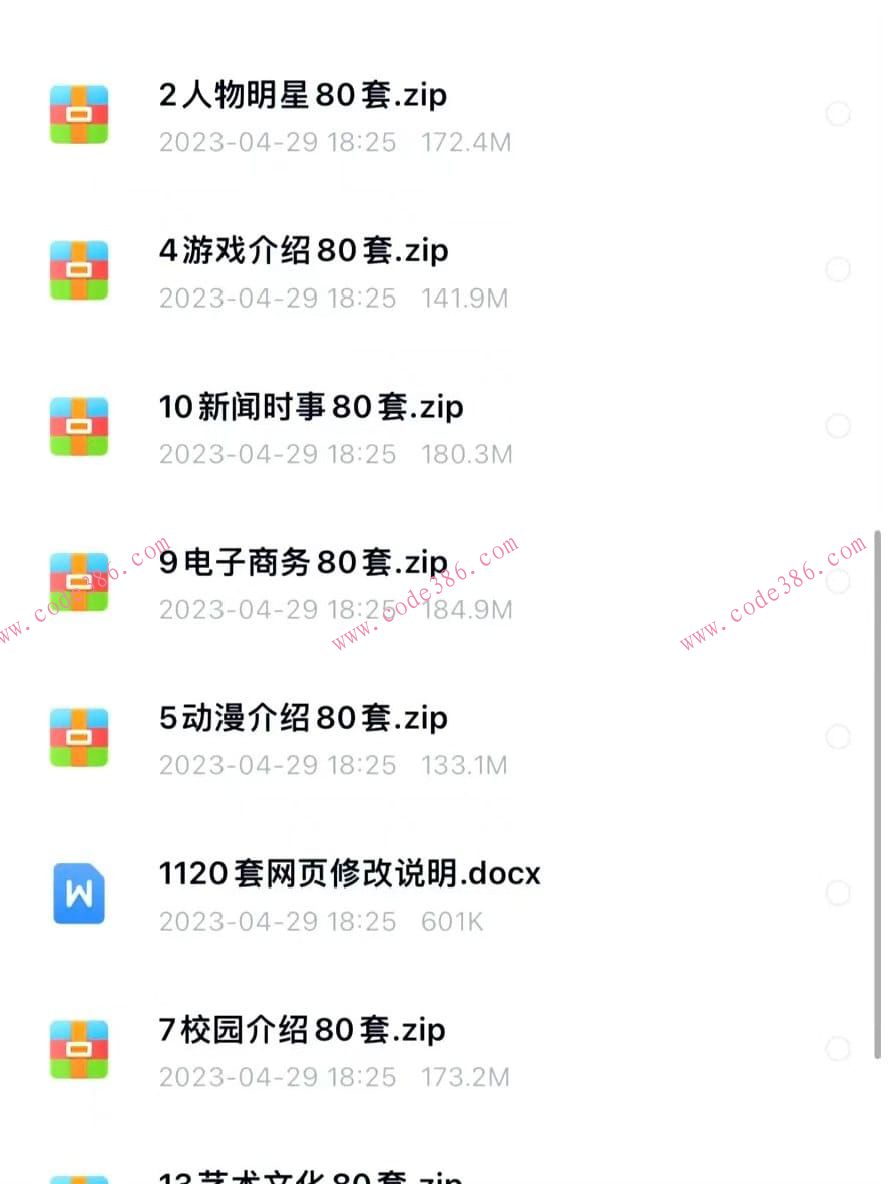Click the archive icon of 2人物明星80套.zip
Screen dimensions: 888x1184
point(79,113)
